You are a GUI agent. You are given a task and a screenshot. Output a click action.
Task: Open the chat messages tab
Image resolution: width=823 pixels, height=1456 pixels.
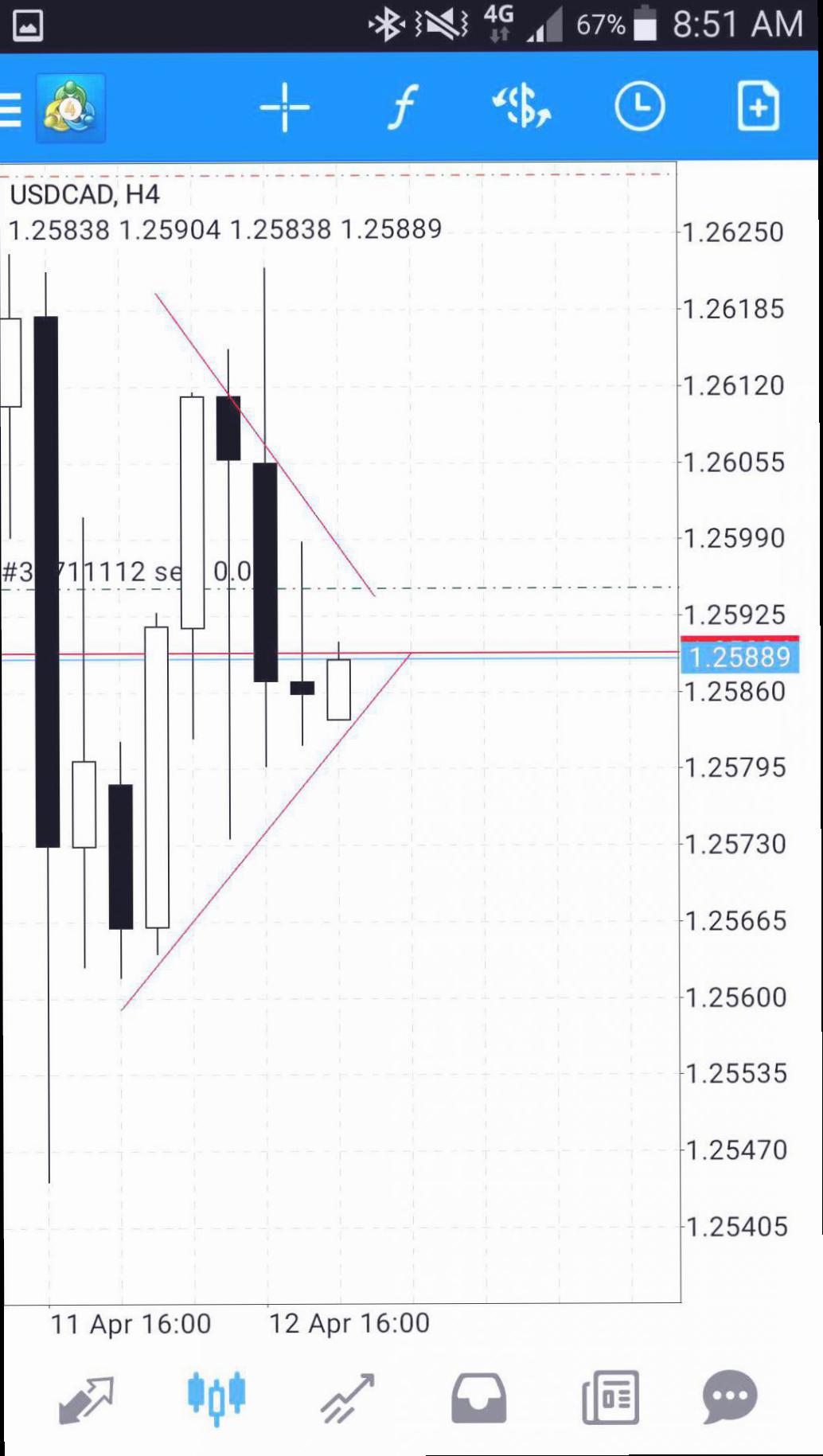point(730,1397)
